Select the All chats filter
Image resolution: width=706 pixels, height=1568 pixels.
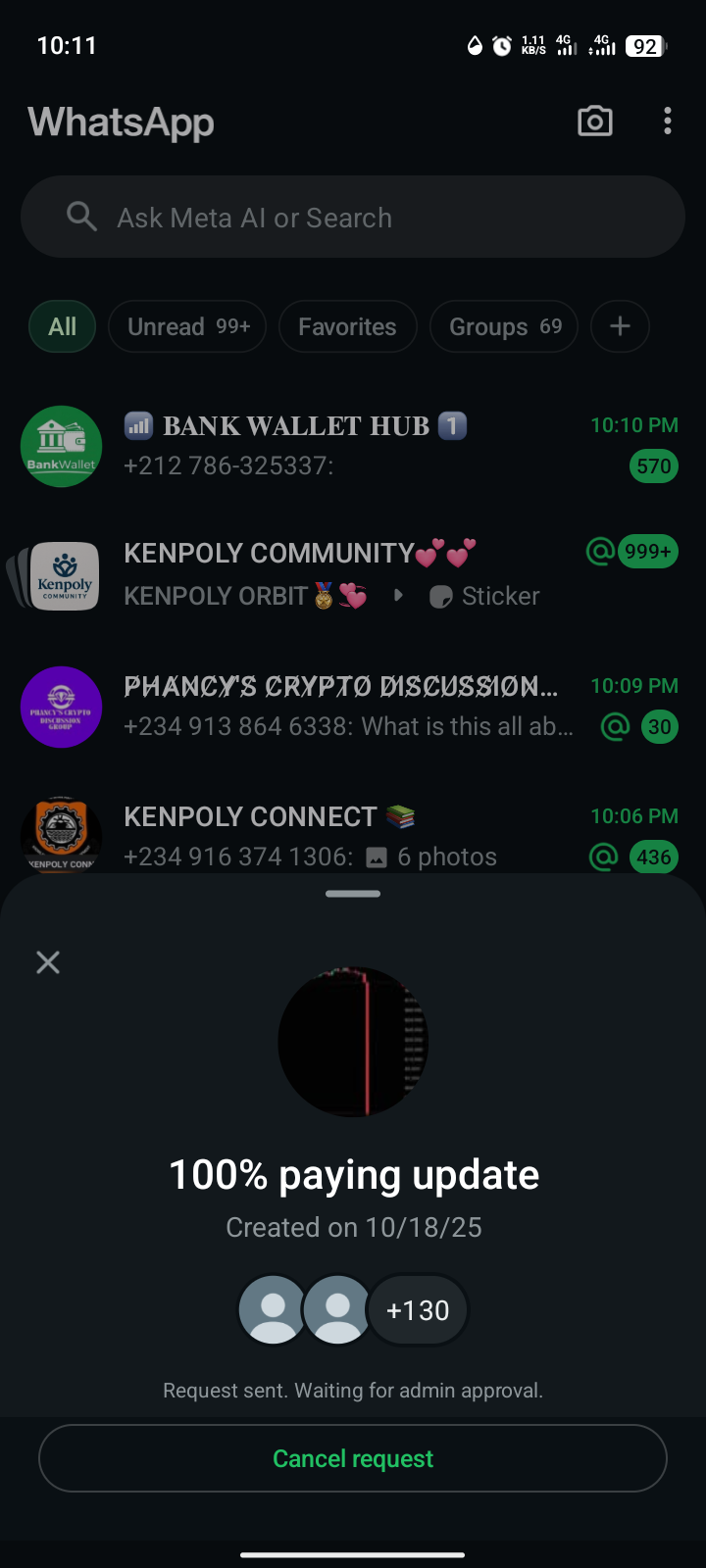click(62, 326)
